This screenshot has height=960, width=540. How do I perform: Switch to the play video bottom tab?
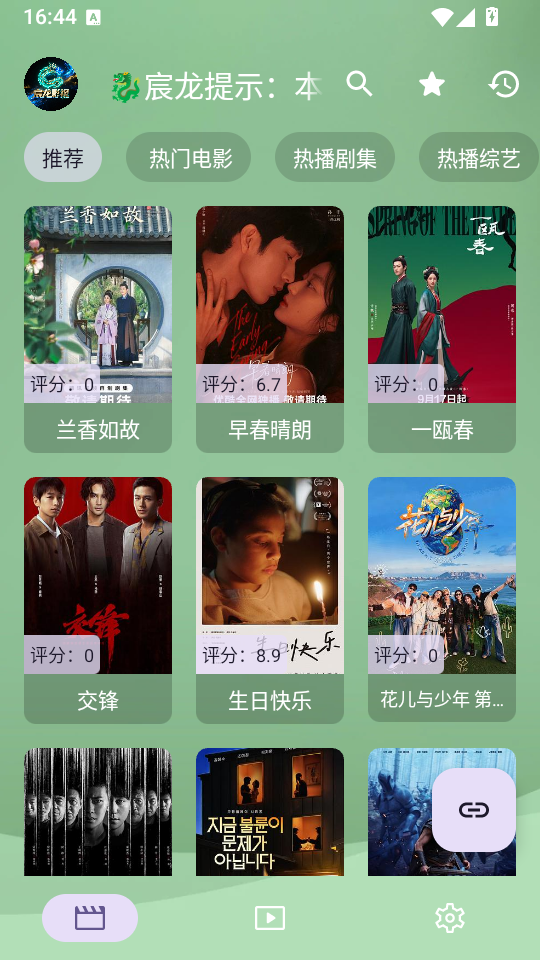click(x=270, y=918)
